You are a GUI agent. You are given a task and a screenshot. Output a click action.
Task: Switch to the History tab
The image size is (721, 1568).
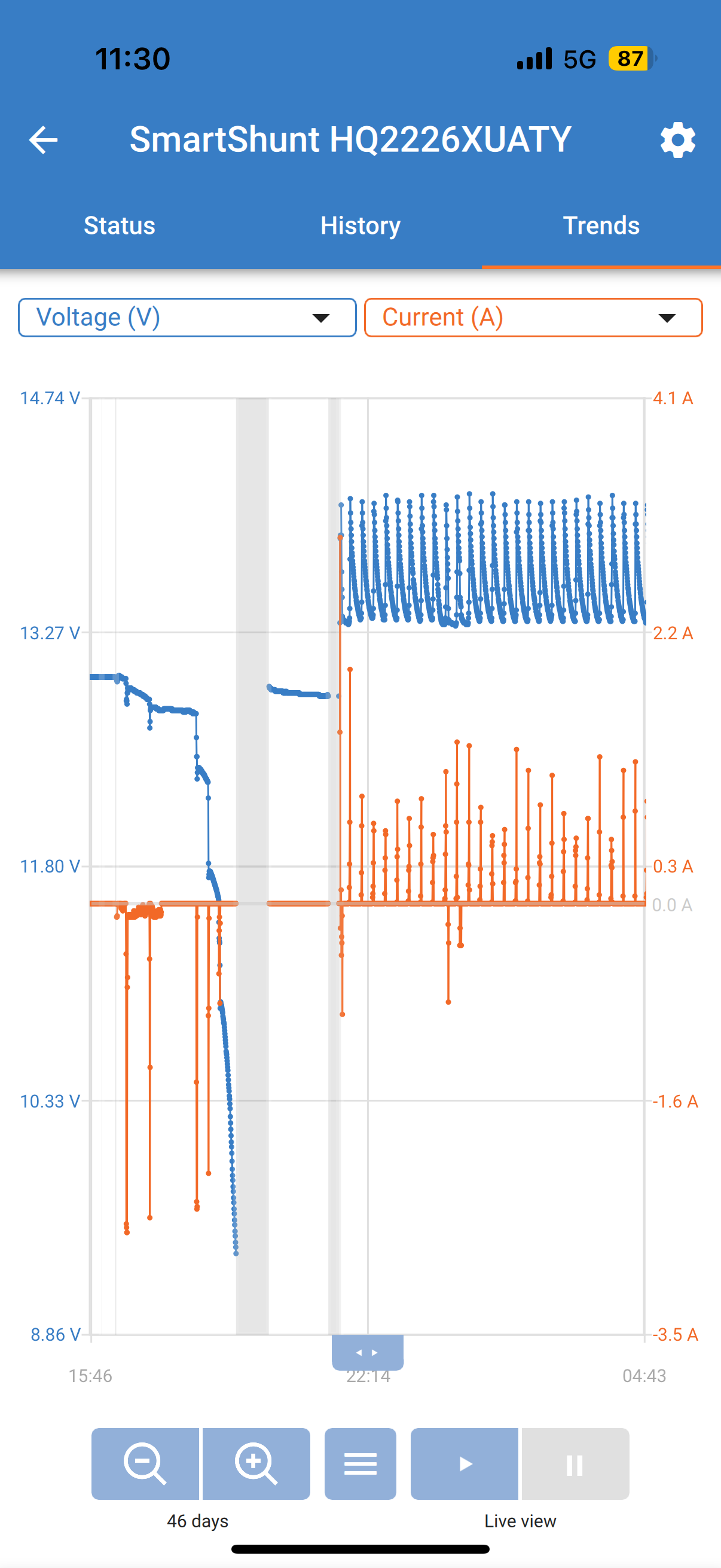pos(360,225)
